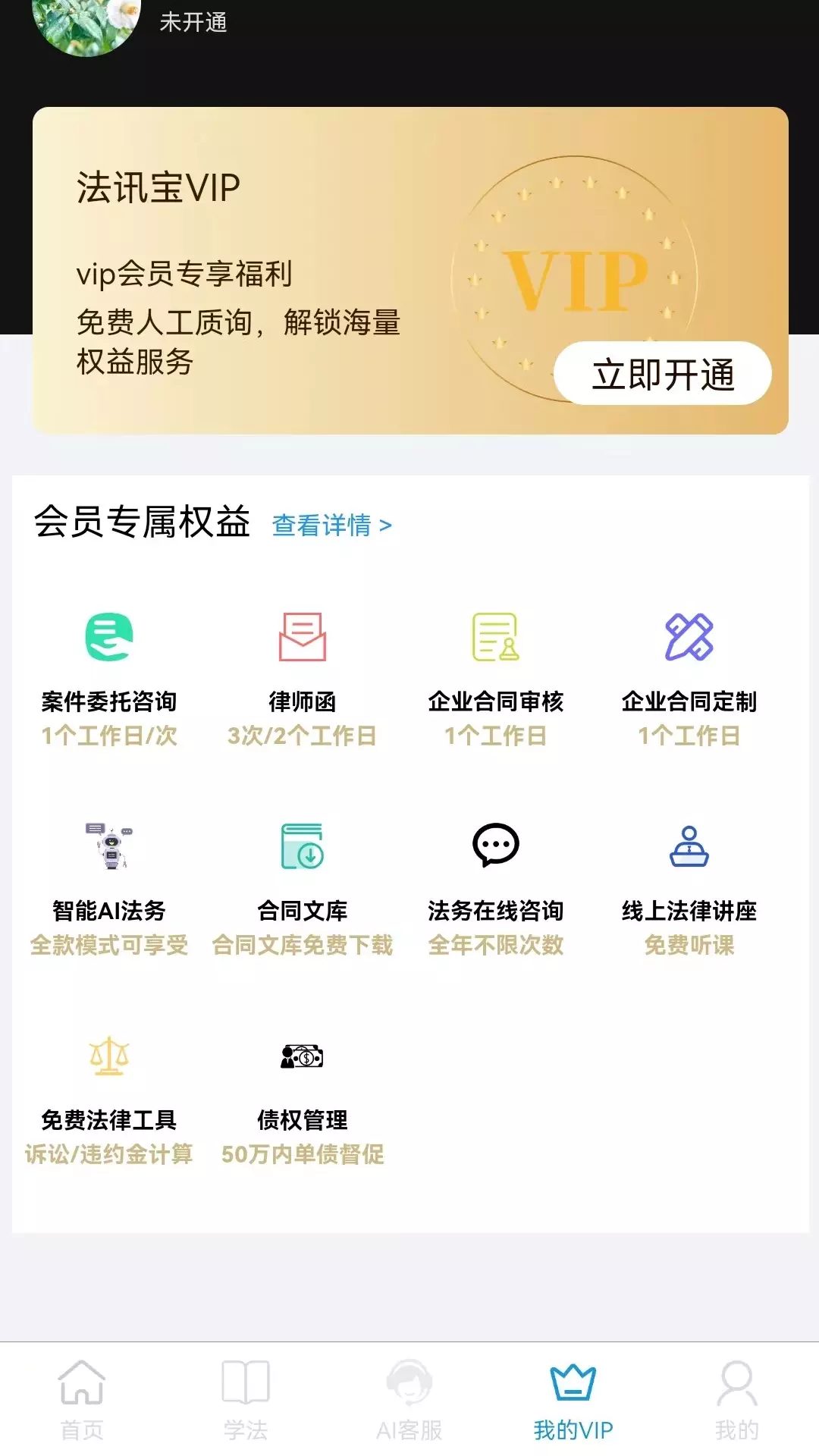
Task: Open 线上法律讲座
Action: coord(689,889)
